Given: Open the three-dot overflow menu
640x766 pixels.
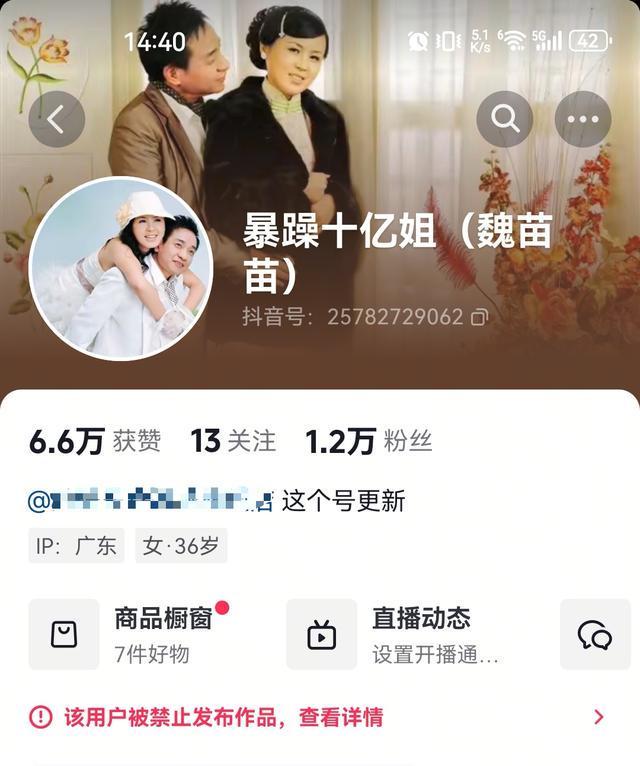Looking at the screenshot, I should [x=582, y=120].
